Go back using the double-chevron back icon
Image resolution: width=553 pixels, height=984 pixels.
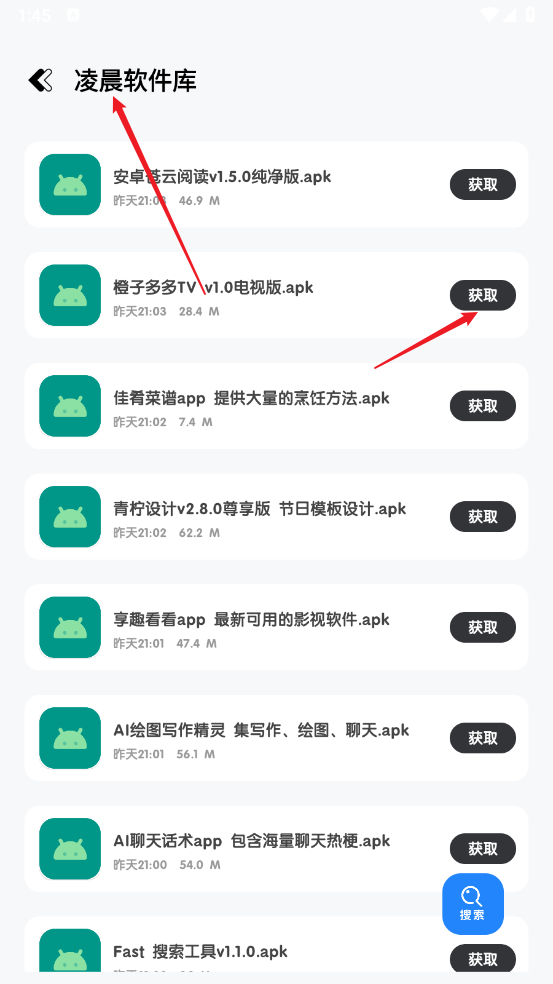41,80
